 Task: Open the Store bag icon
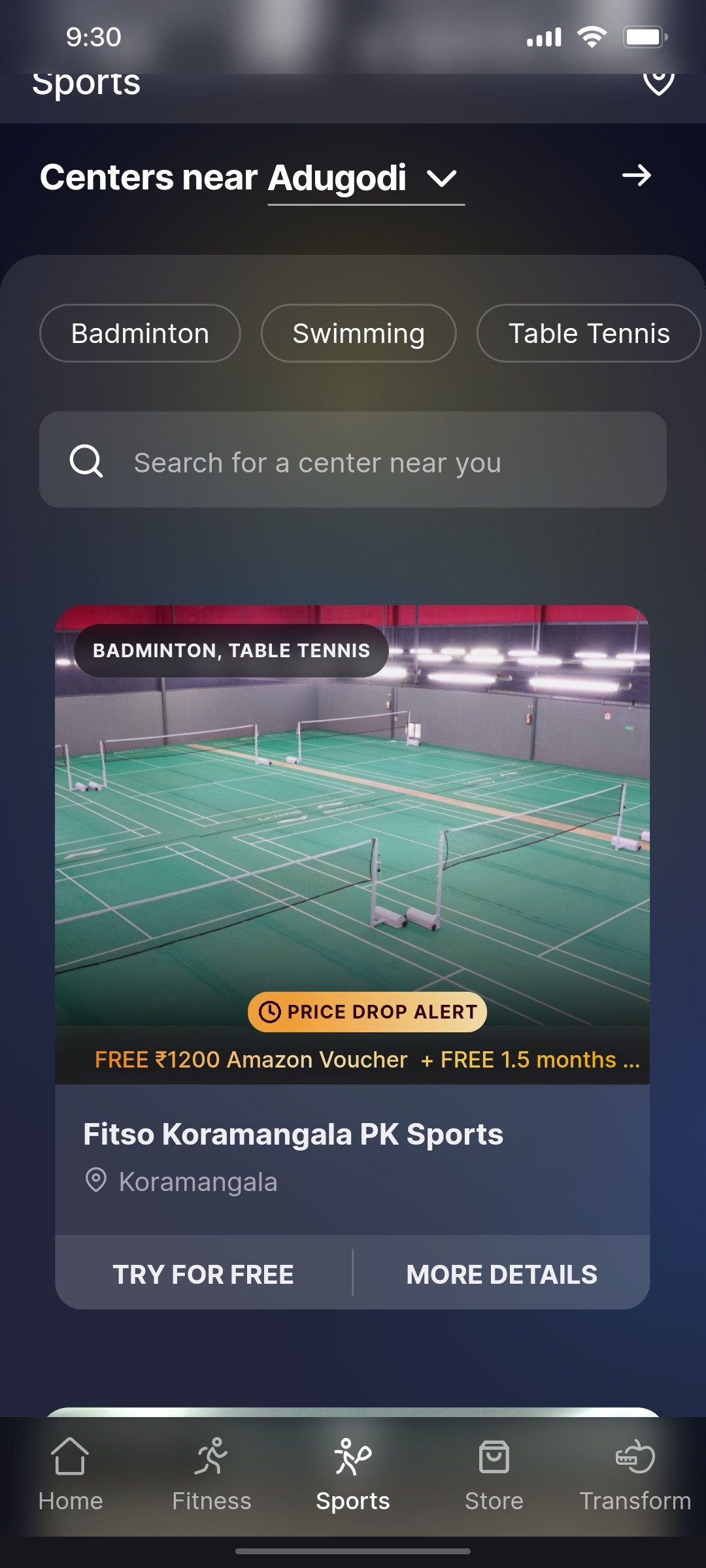point(494,1457)
